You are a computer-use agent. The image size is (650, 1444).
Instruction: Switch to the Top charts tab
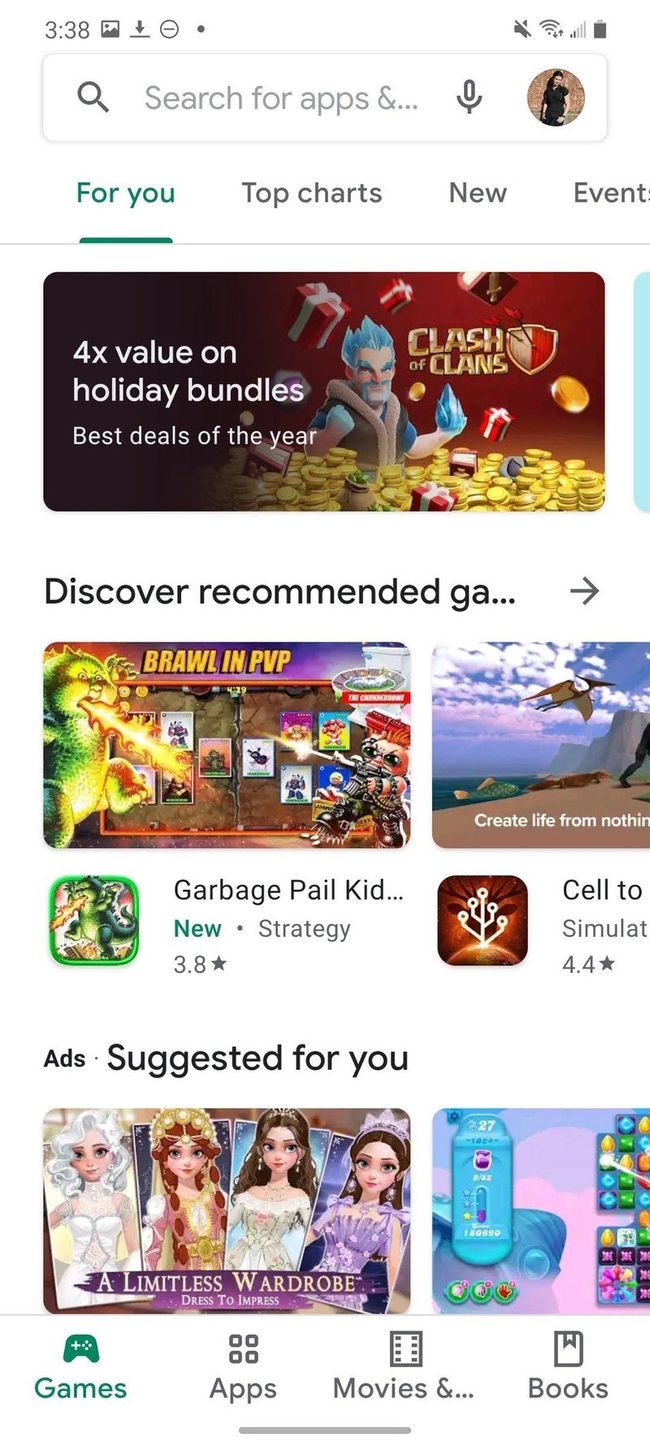coord(312,194)
